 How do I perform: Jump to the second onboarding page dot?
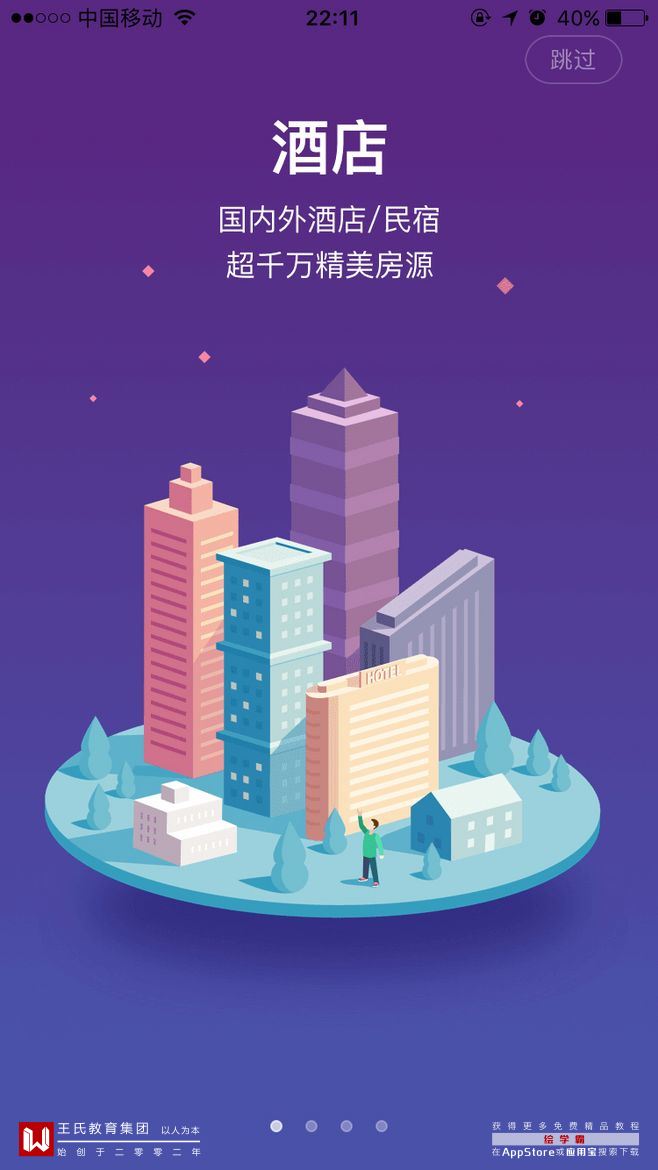tap(311, 1126)
